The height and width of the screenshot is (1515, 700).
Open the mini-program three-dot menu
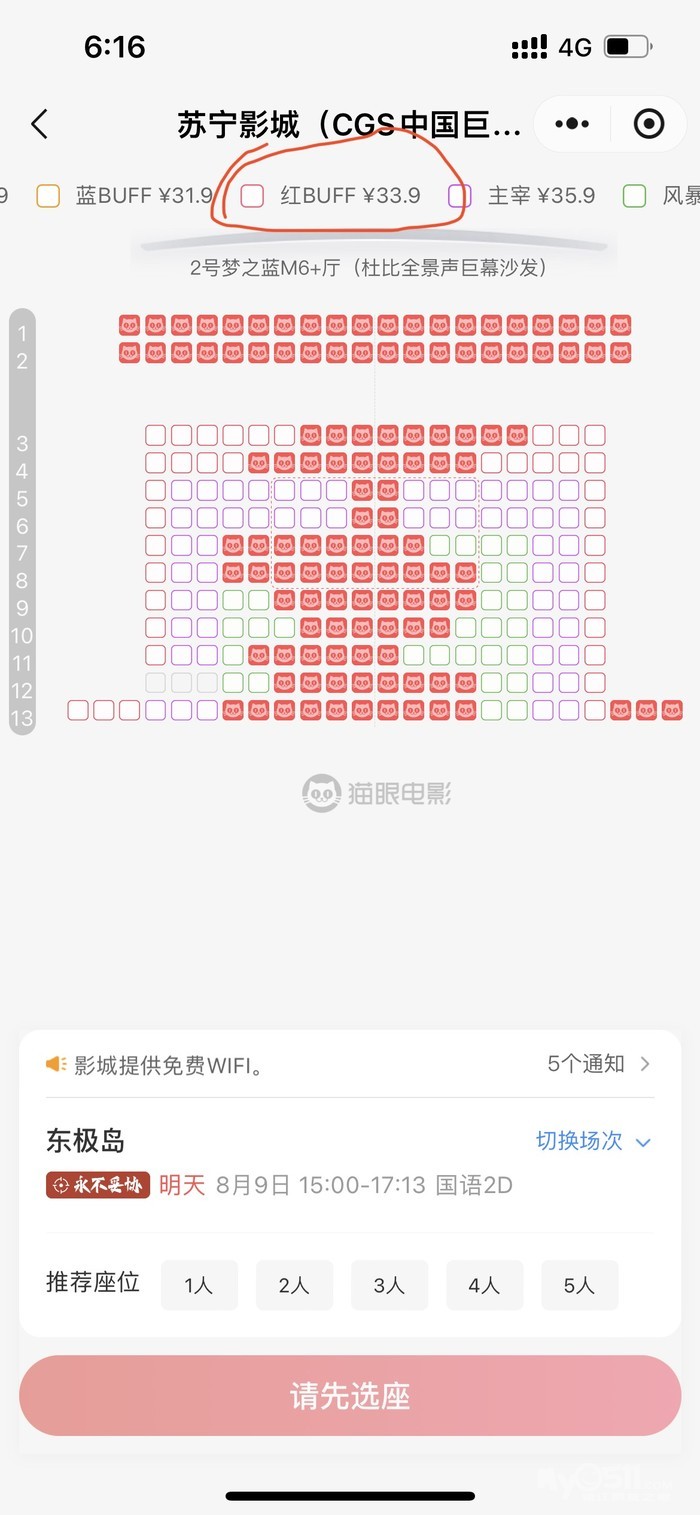pos(571,124)
